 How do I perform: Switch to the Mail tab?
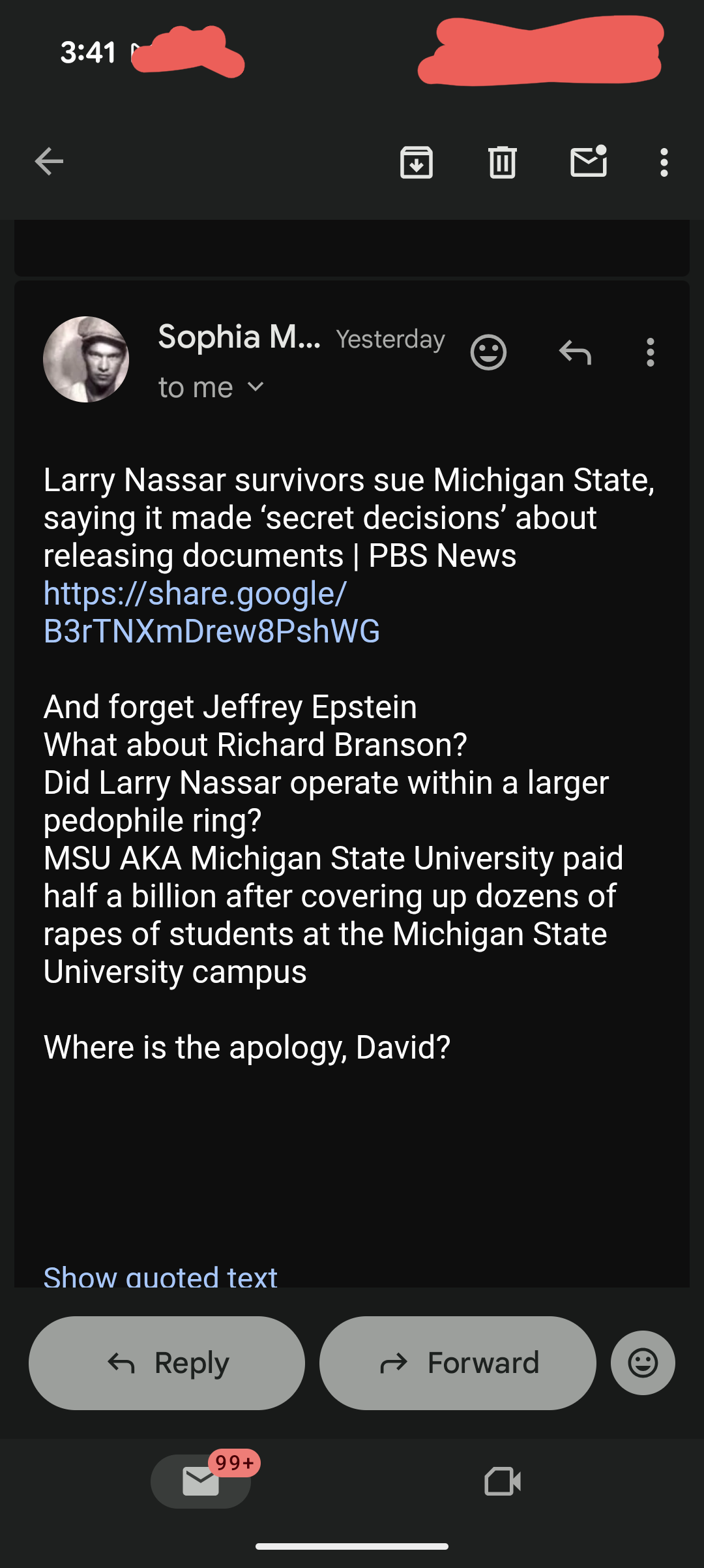(x=201, y=1481)
